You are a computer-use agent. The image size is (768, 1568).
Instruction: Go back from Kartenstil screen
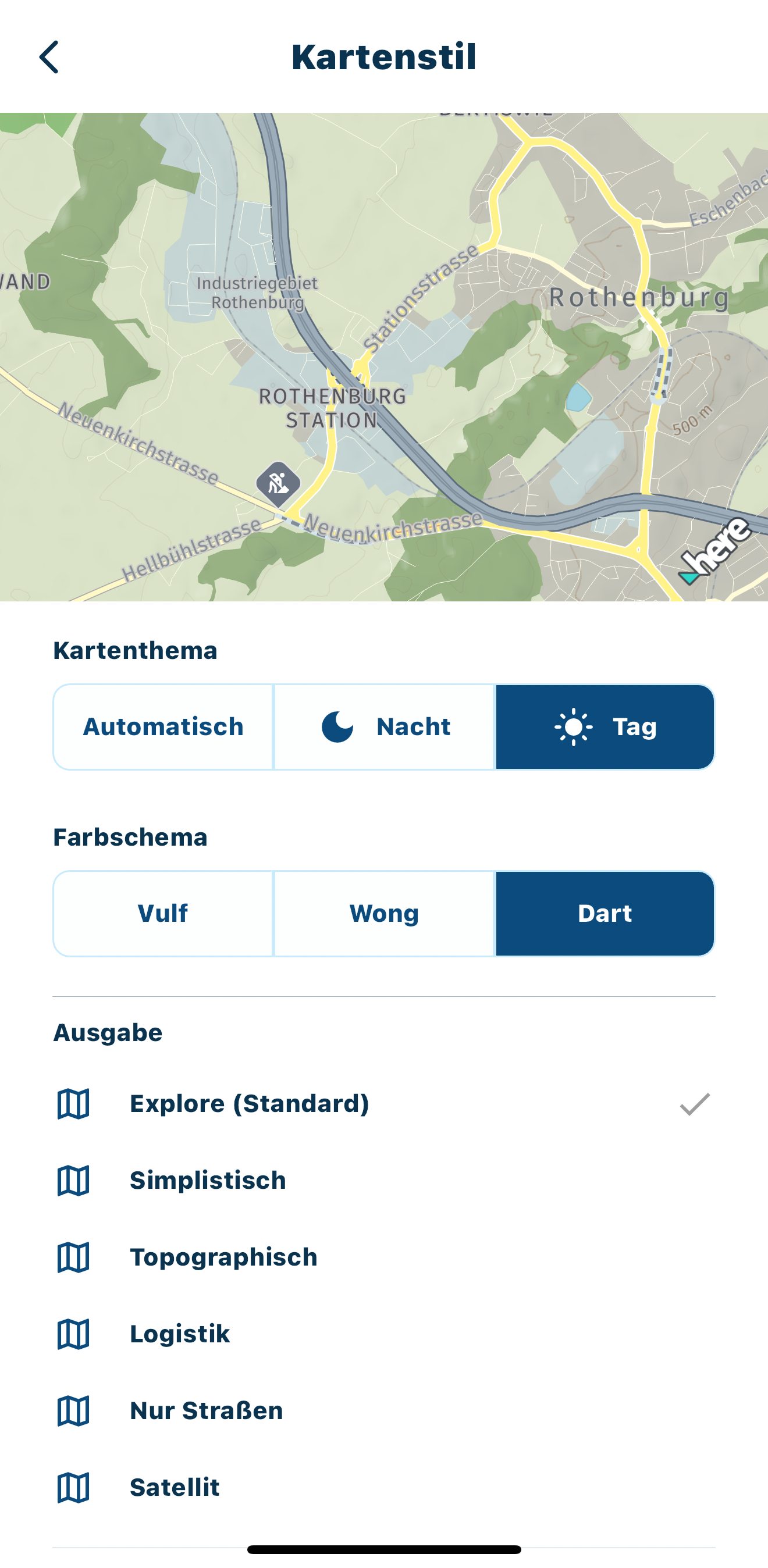pyautogui.click(x=49, y=57)
